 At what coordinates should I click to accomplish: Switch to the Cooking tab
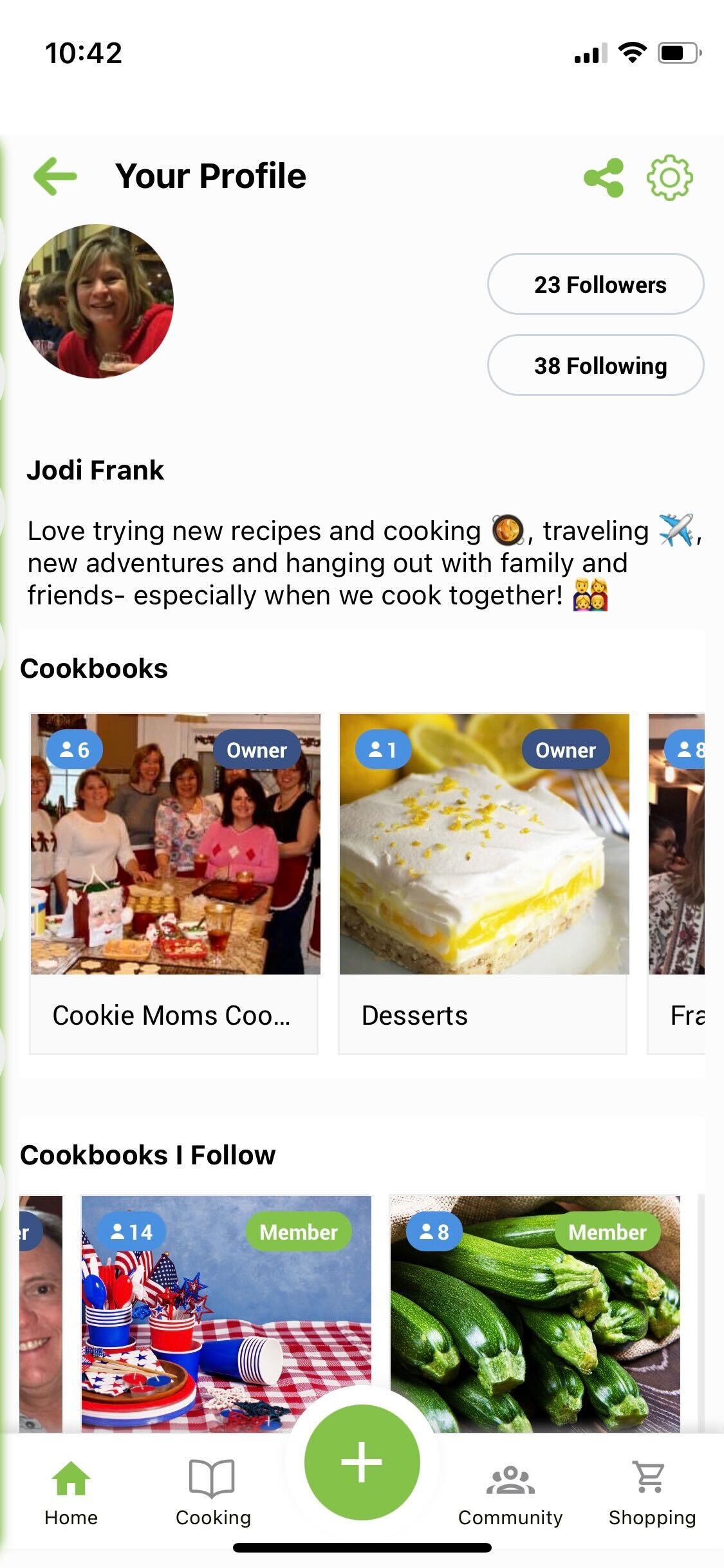tap(213, 1492)
